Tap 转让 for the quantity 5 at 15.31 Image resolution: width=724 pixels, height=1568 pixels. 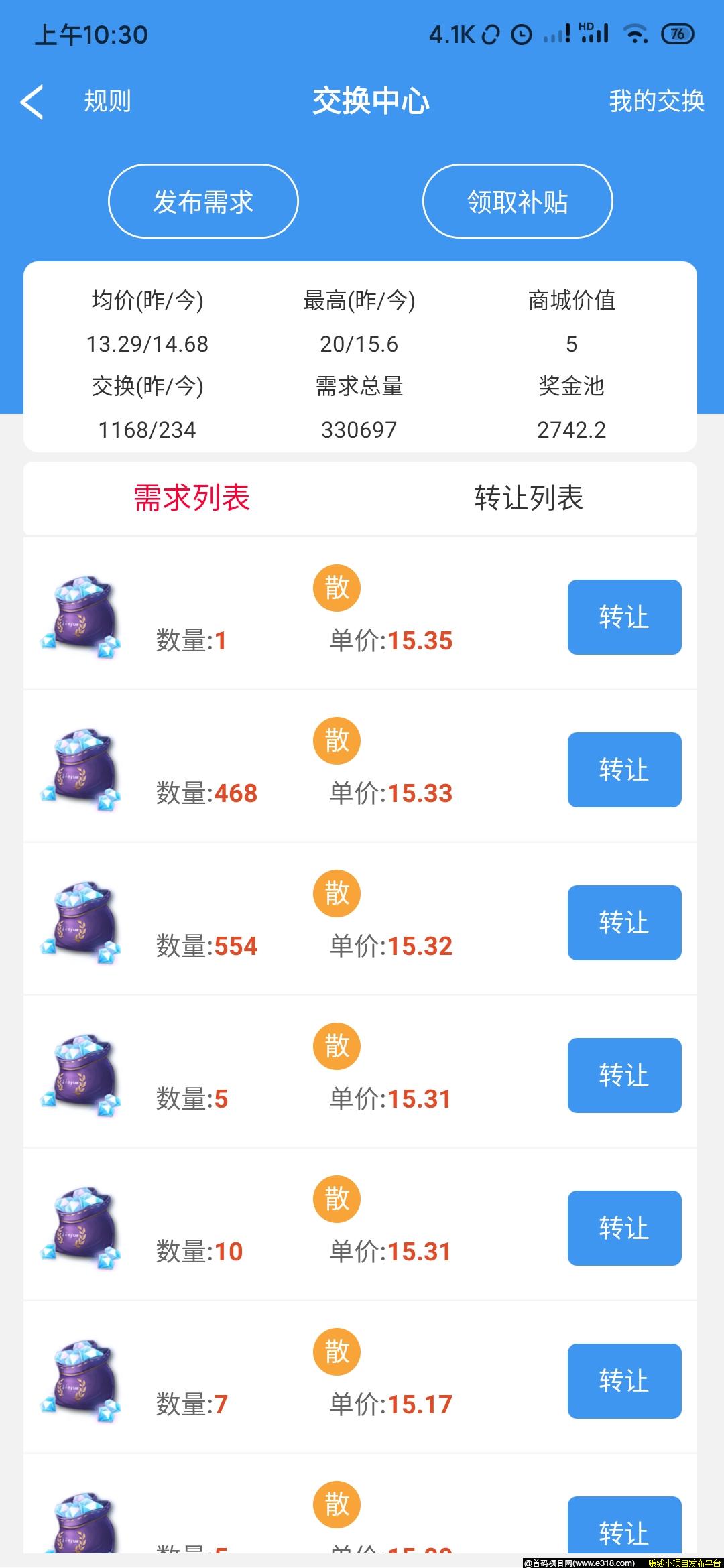tap(624, 1075)
